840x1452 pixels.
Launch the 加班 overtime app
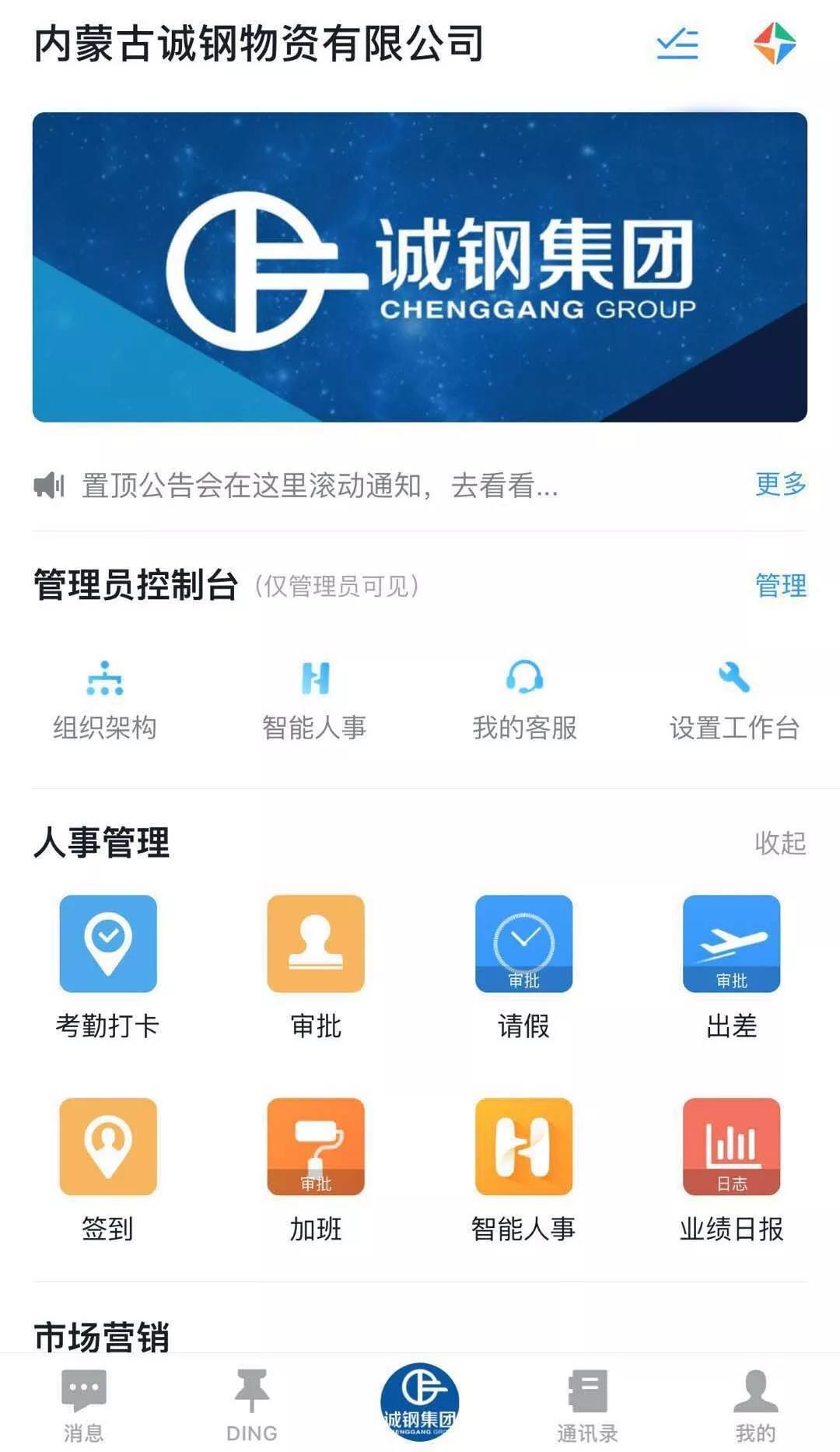[316, 1167]
